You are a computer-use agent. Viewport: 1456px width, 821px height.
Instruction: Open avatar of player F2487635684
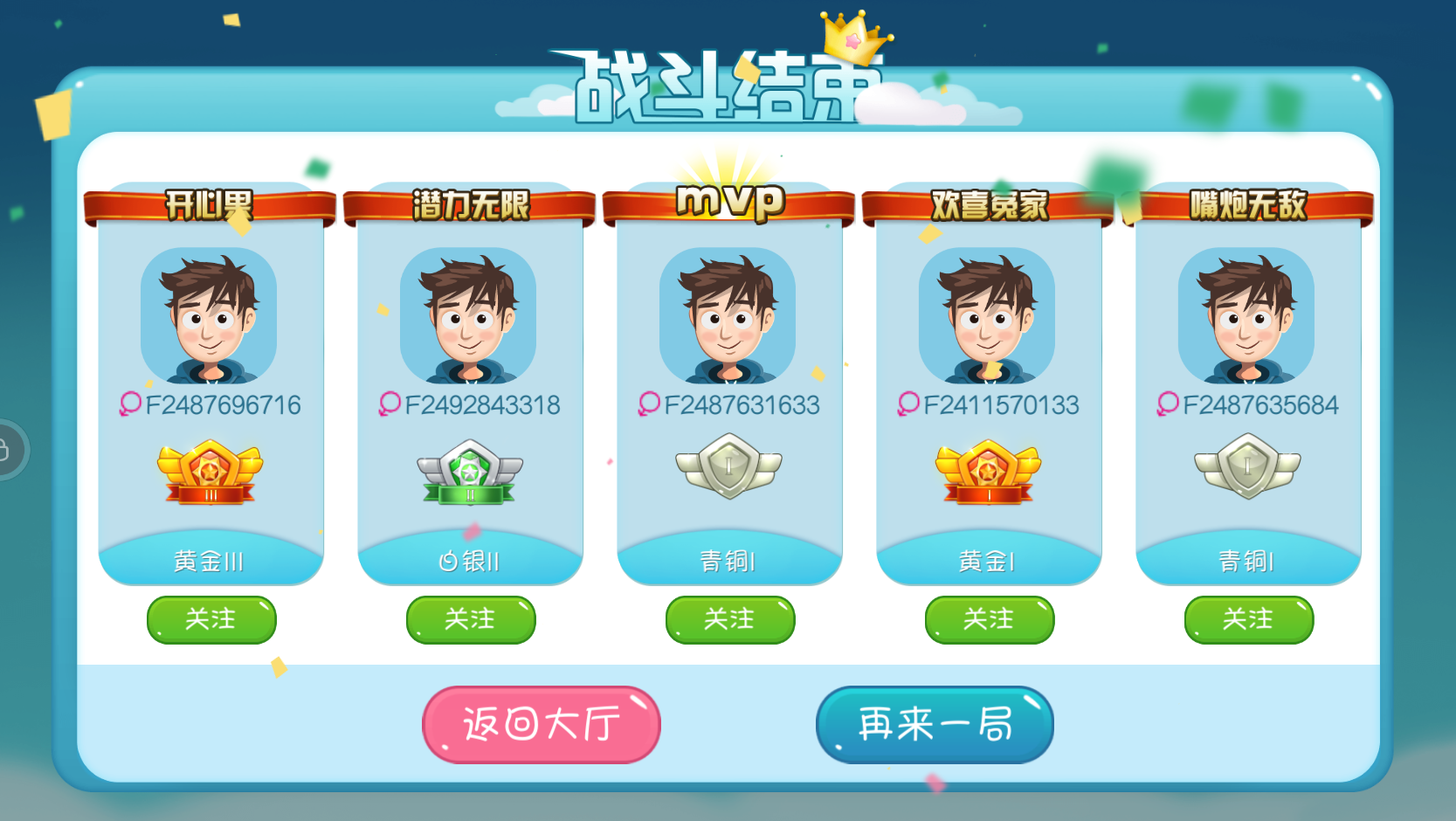coord(1246,316)
